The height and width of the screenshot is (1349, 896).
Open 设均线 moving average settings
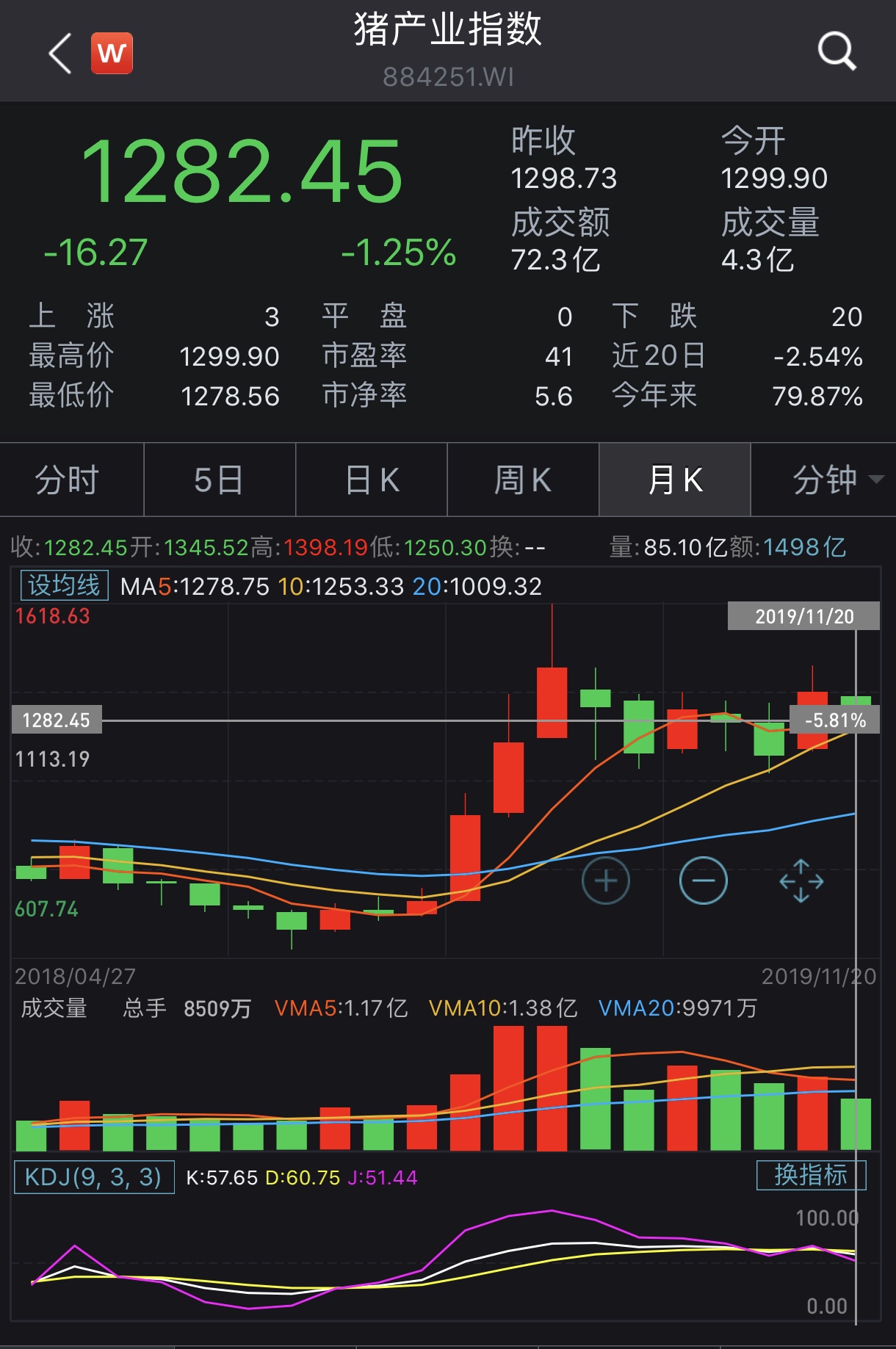pos(64,585)
